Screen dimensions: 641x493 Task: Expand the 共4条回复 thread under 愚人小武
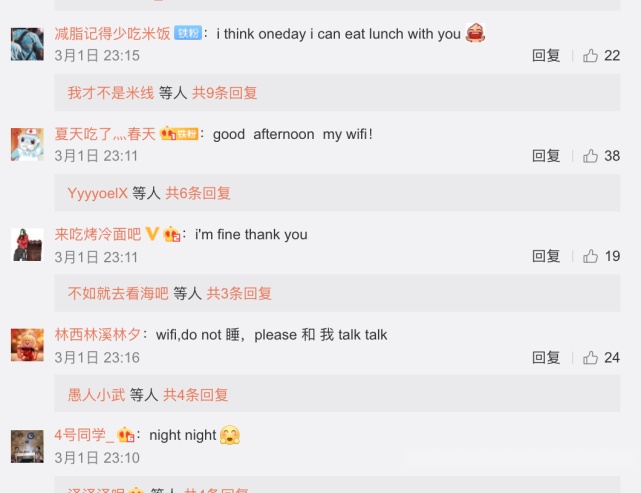pyautogui.click(x=196, y=395)
